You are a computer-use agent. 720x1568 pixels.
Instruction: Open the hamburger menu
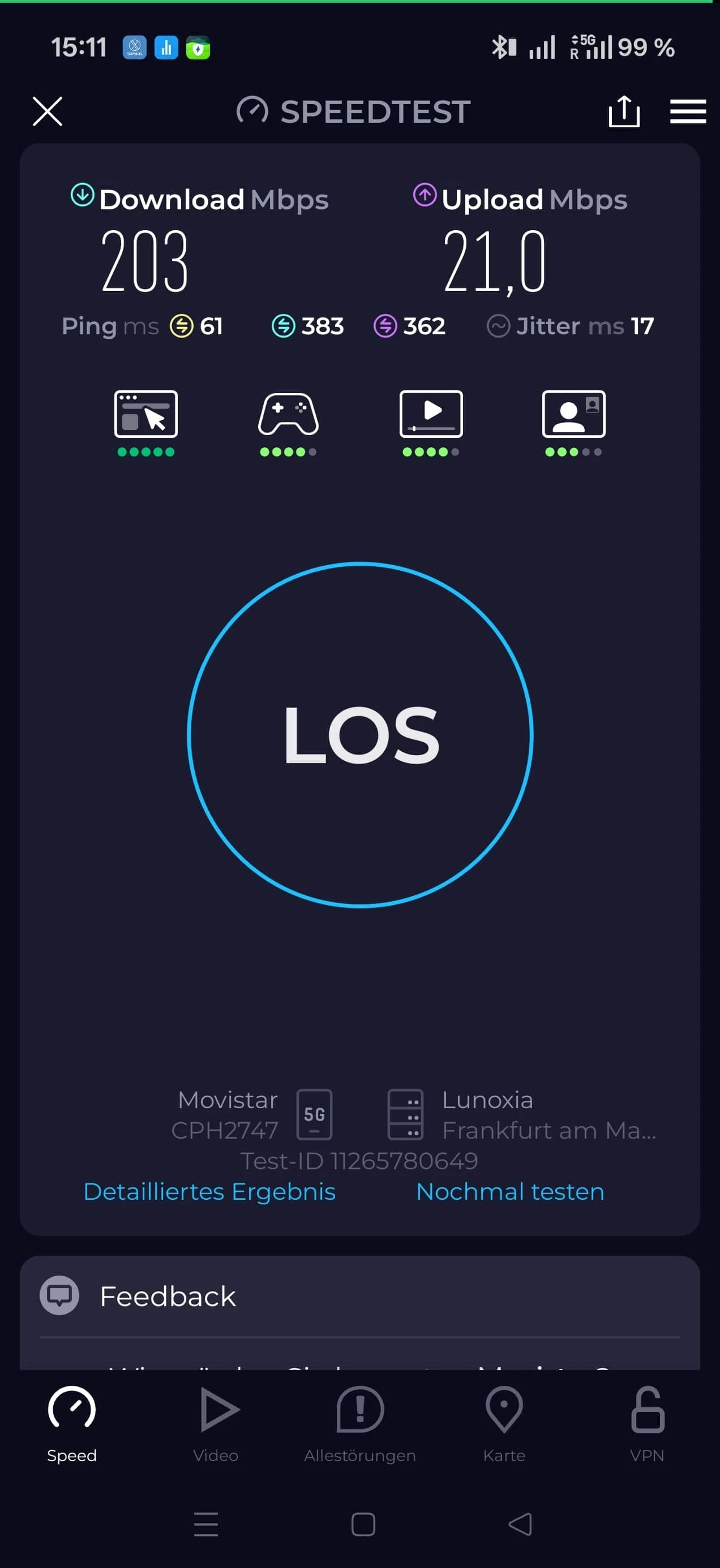[688, 111]
